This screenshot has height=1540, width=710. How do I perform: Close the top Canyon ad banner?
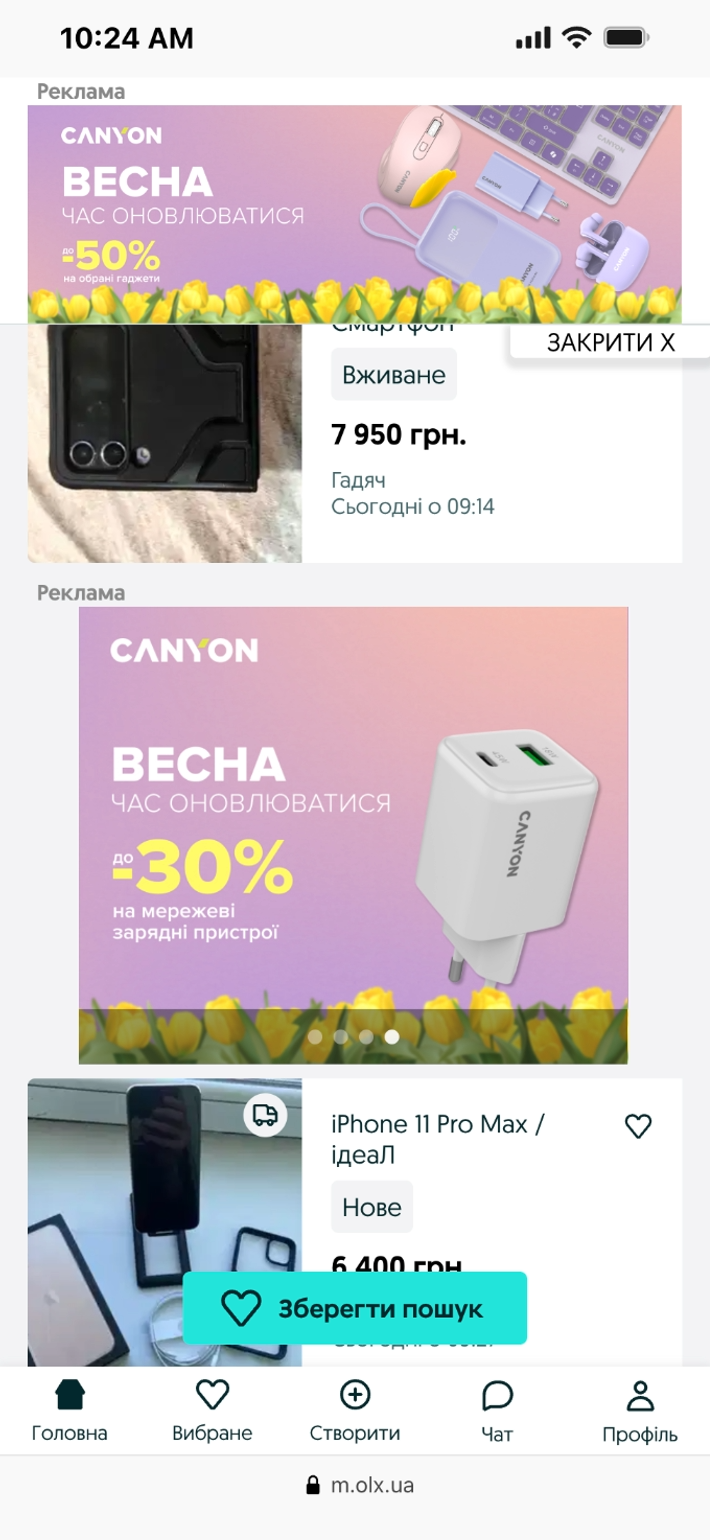tap(610, 342)
